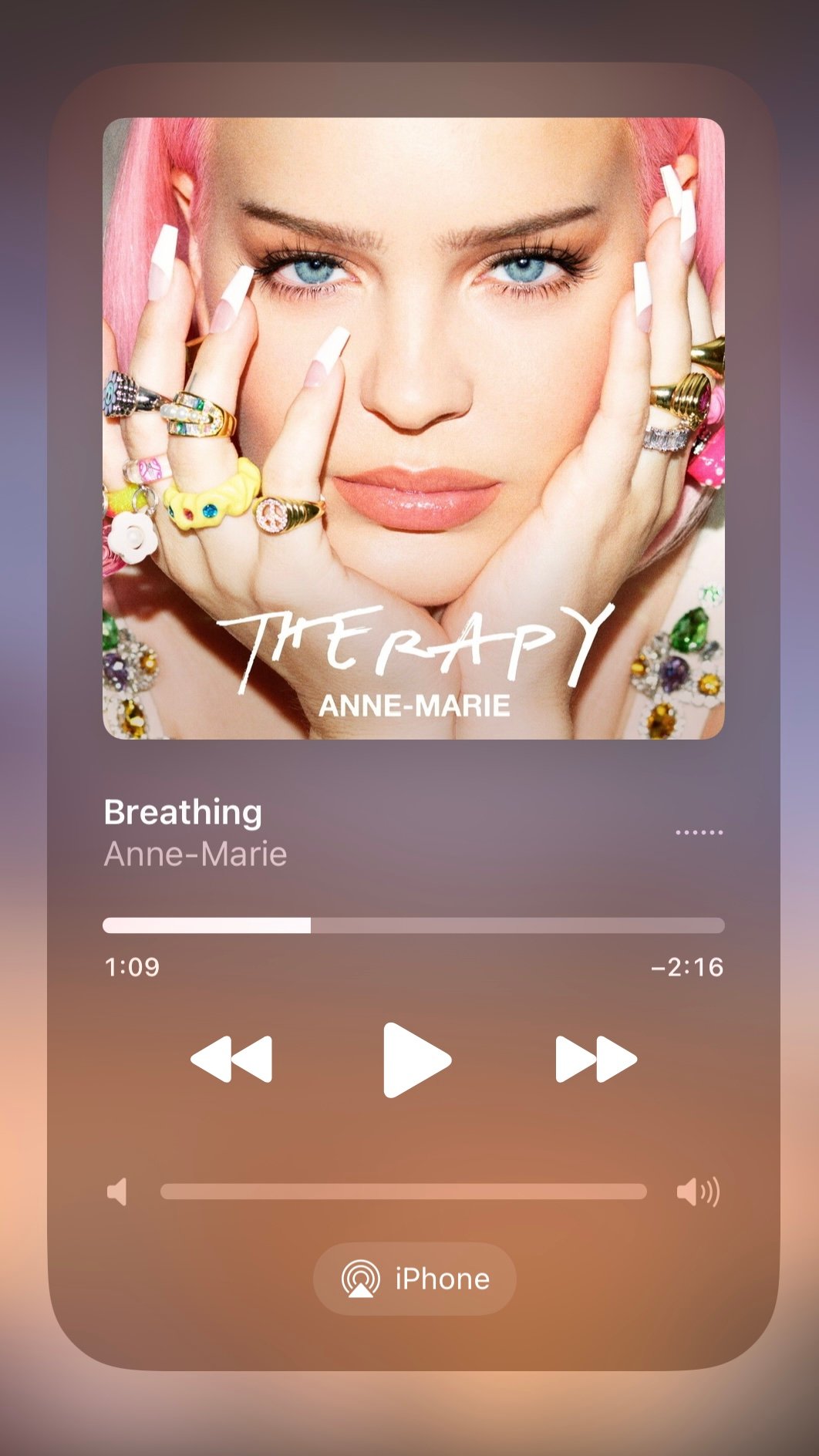Image resolution: width=819 pixels, height=1456 pixels.
Task: Open AirPlay output set to iPhone
Action: point(415,1279)
